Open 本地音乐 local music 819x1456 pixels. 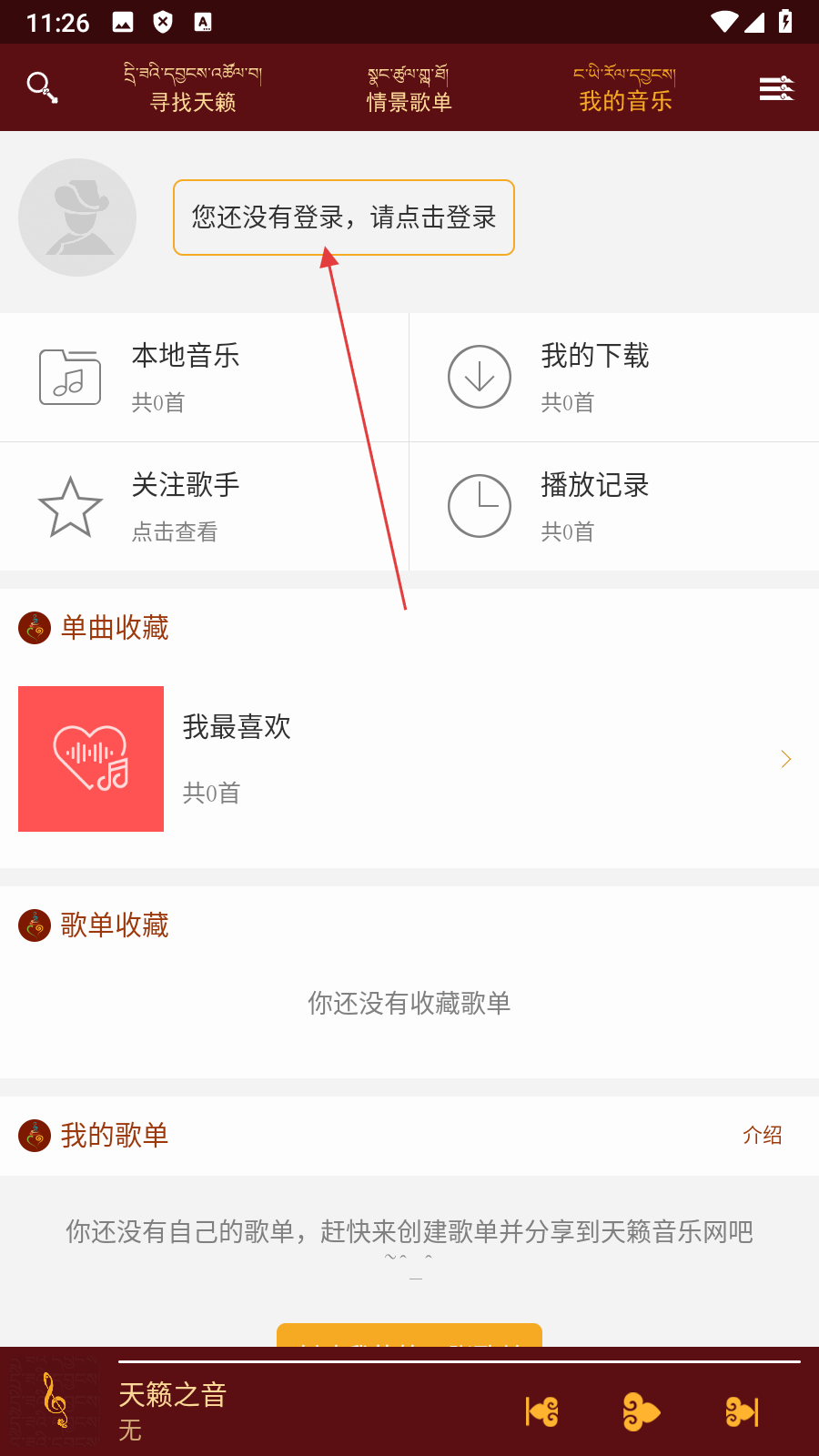(204, 377)
